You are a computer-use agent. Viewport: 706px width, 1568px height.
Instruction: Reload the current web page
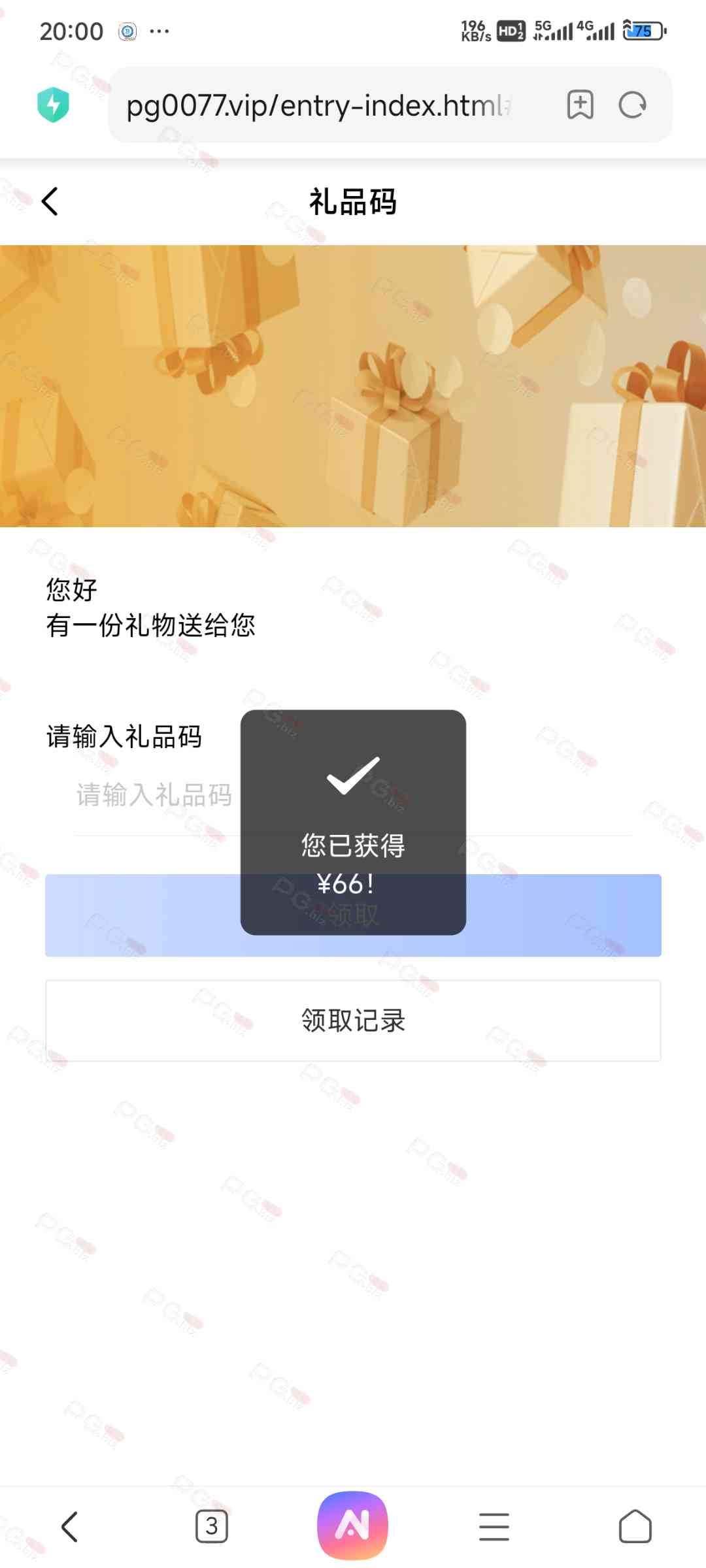(632, 105)
